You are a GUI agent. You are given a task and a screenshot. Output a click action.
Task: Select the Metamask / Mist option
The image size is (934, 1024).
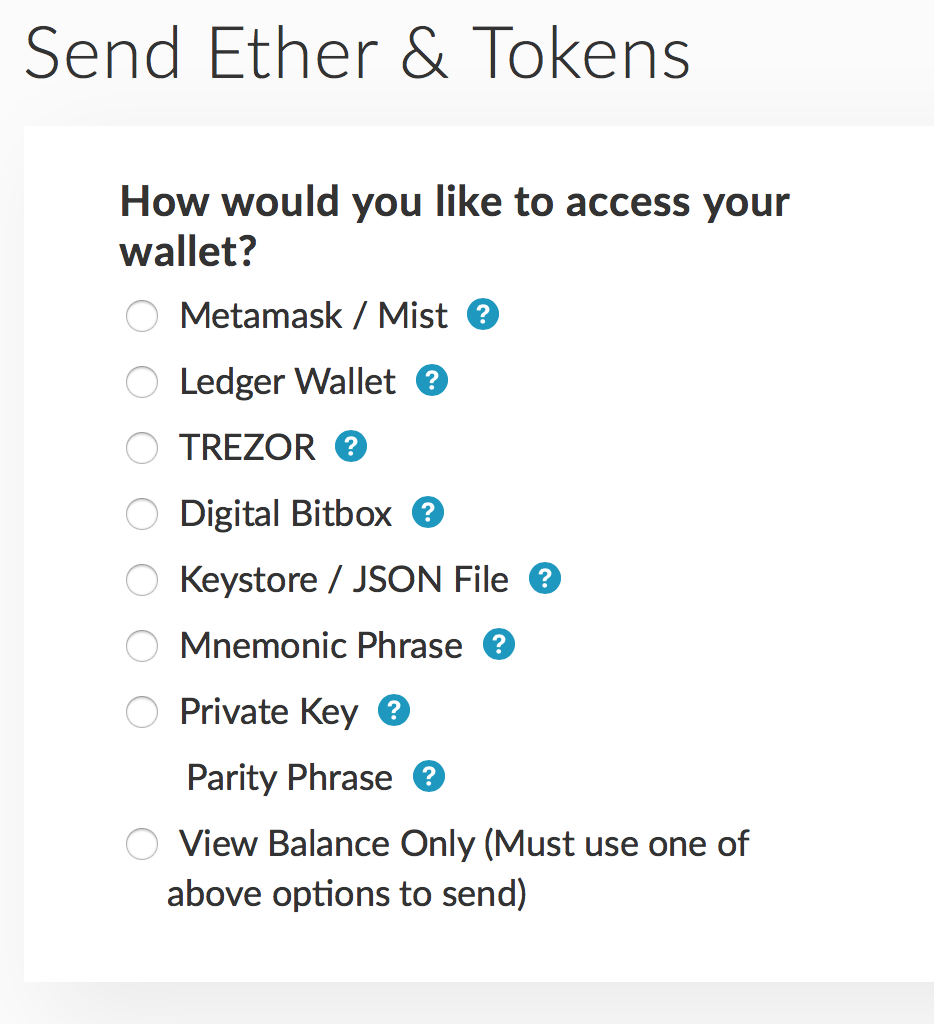point(142,317)
